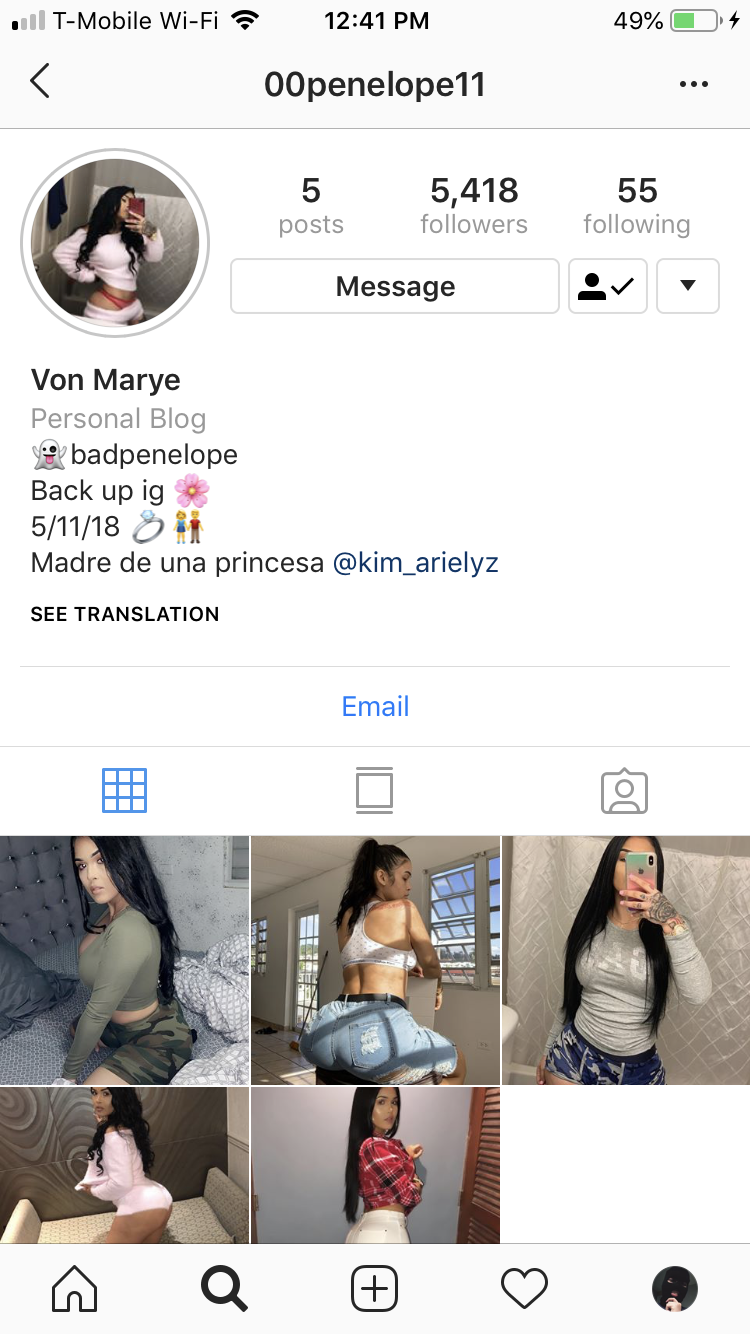Switch to the tagged photos tab

pos(625,791)
